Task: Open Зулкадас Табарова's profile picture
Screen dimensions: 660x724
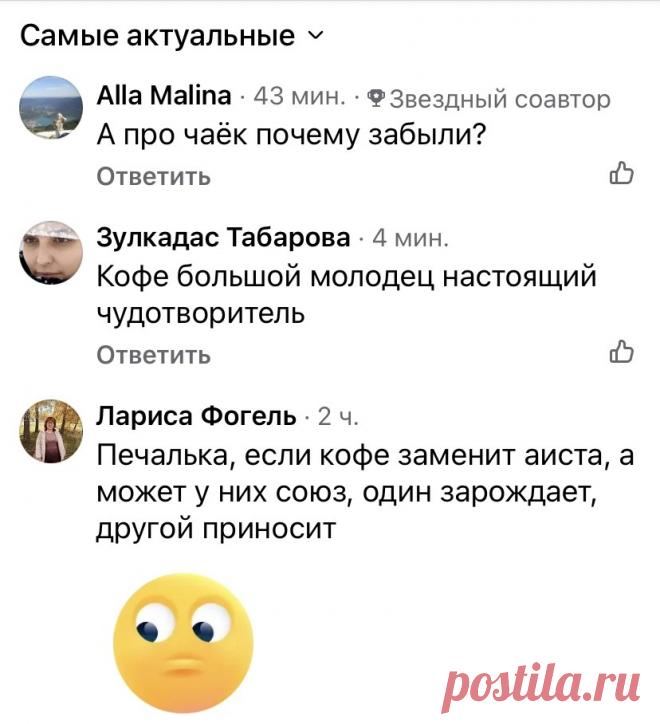Action: tap(50, 251)
